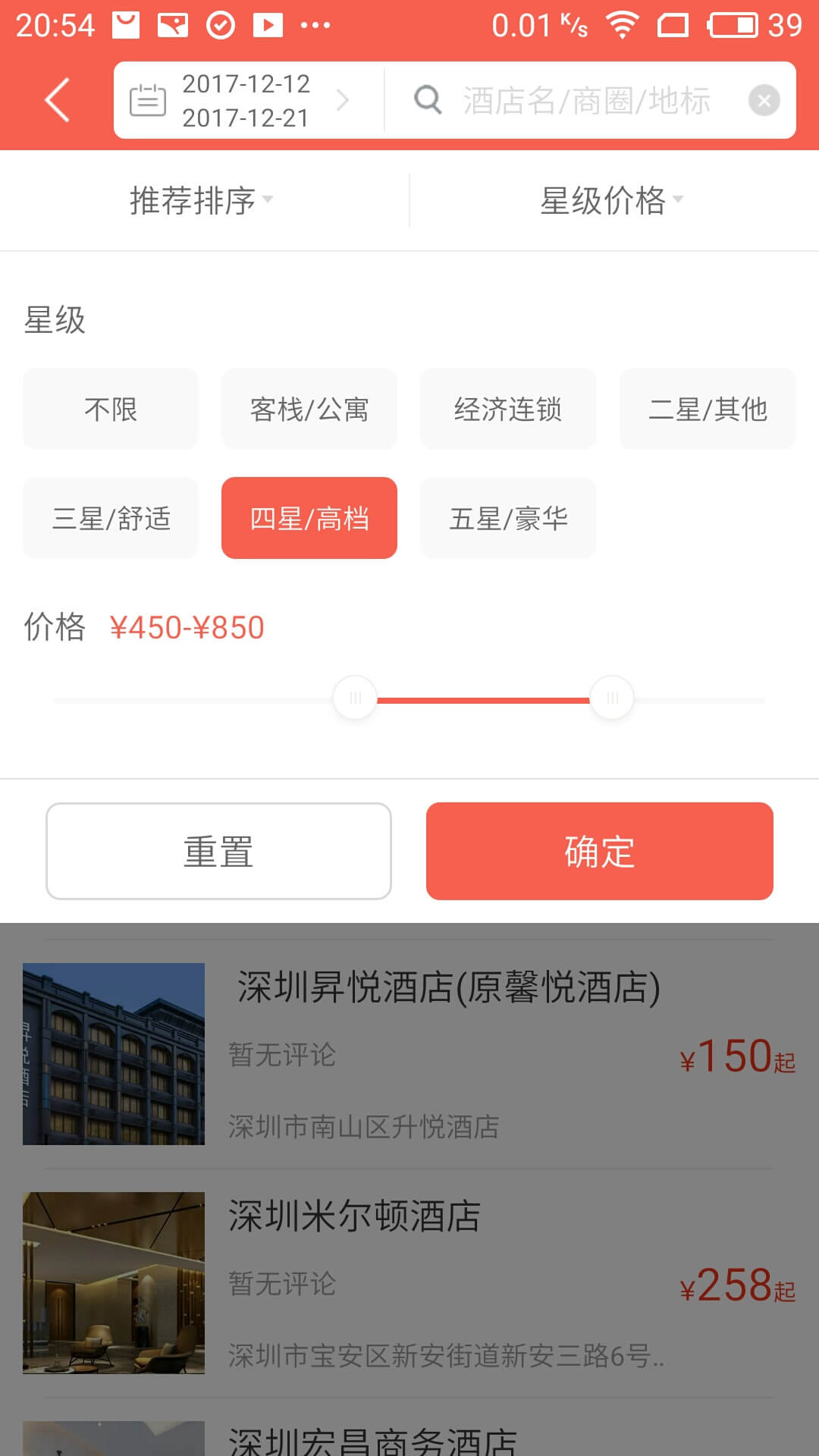Go back using the top-left arrow

point(57,100)
